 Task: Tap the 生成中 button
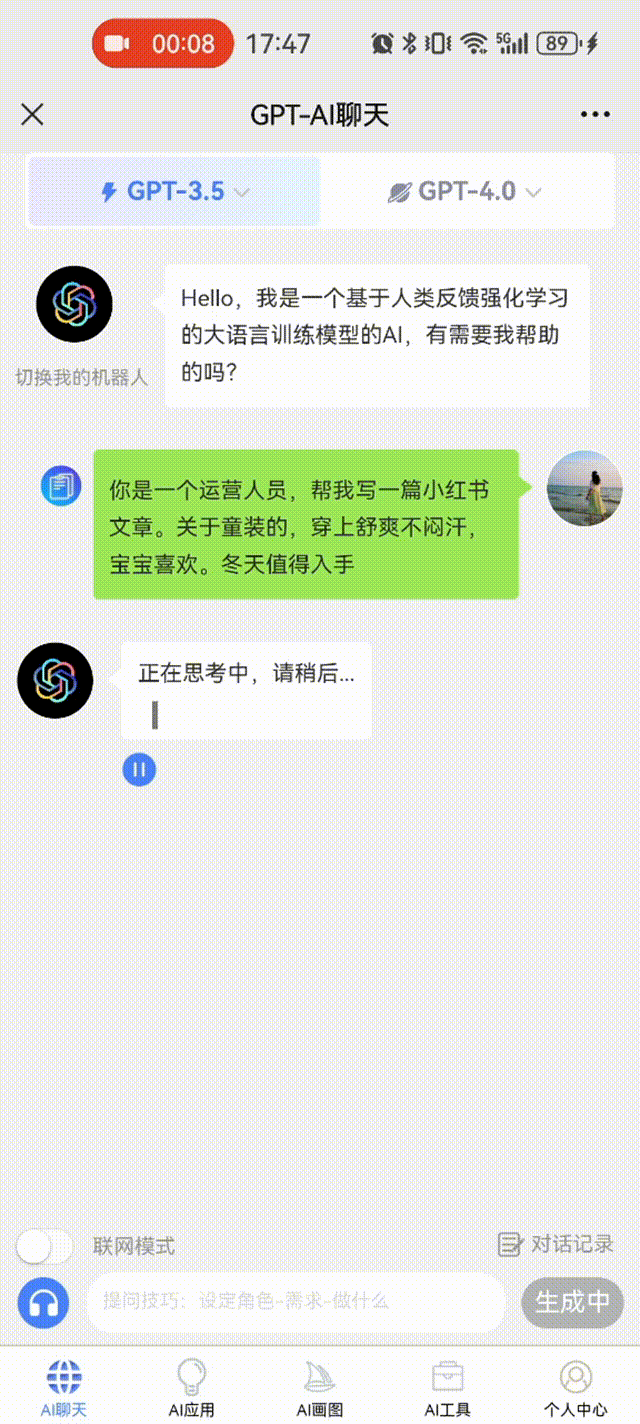572,1301
